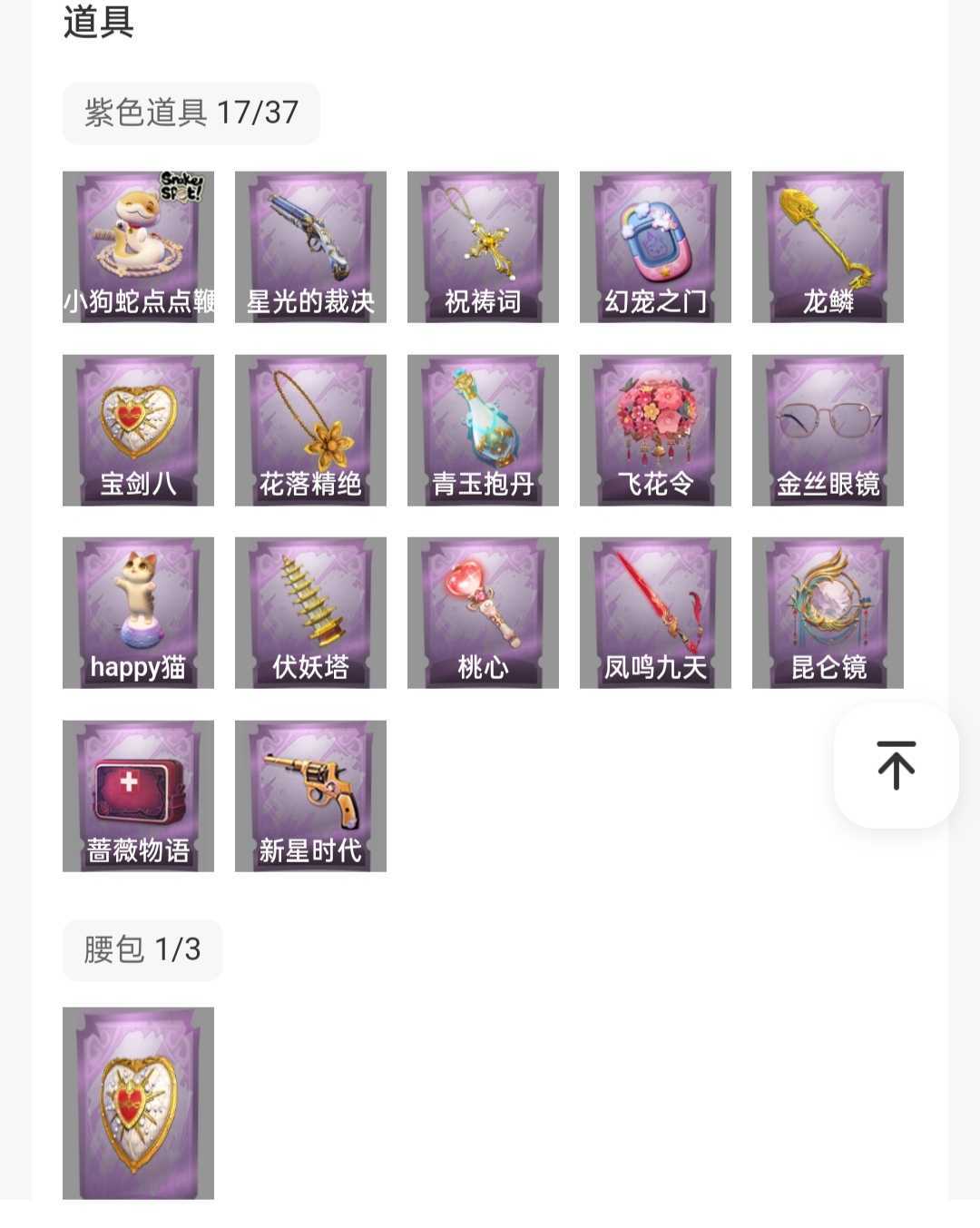Open the 飞花令 flower item
980x1228 pixels.
[655, 430]
